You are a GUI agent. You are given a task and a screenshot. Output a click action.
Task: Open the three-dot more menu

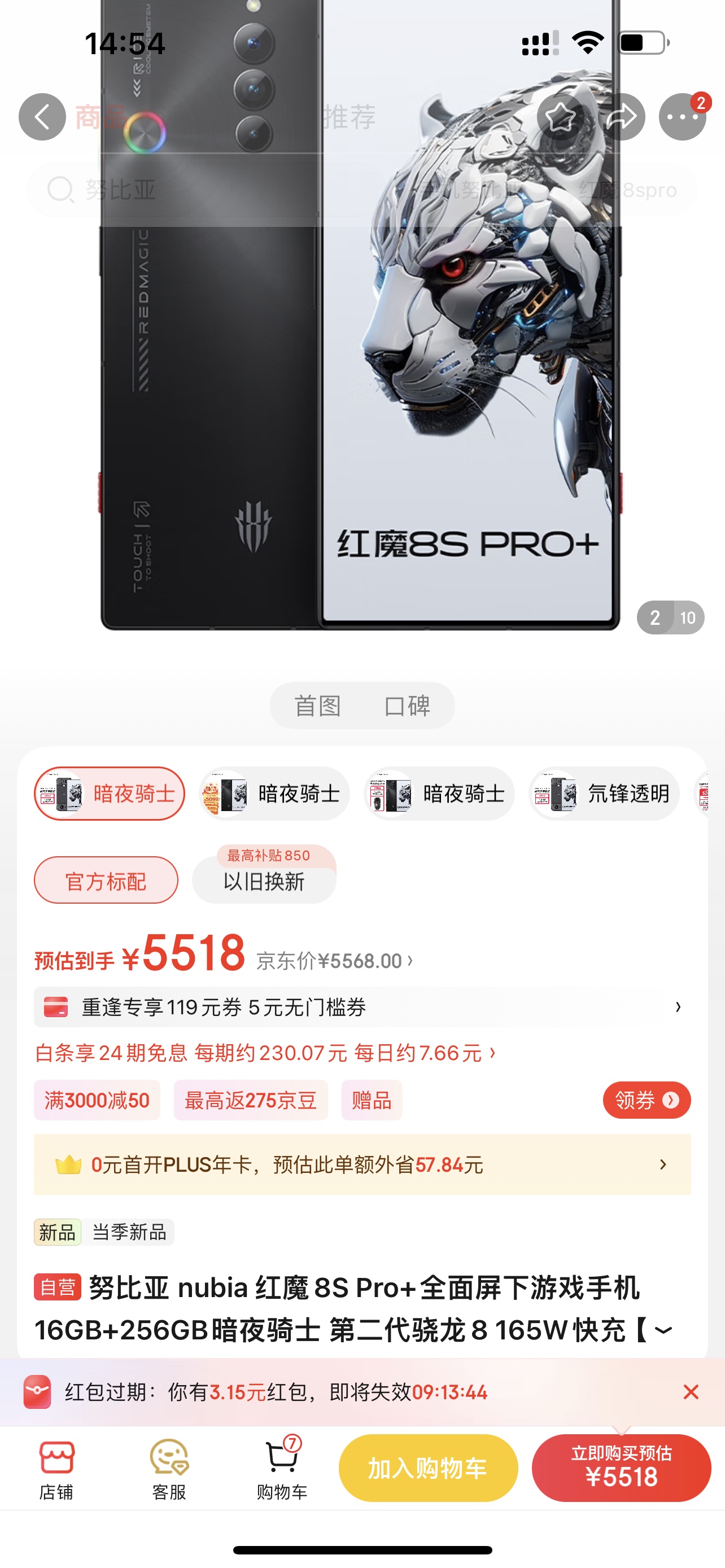tap(683, 117)
